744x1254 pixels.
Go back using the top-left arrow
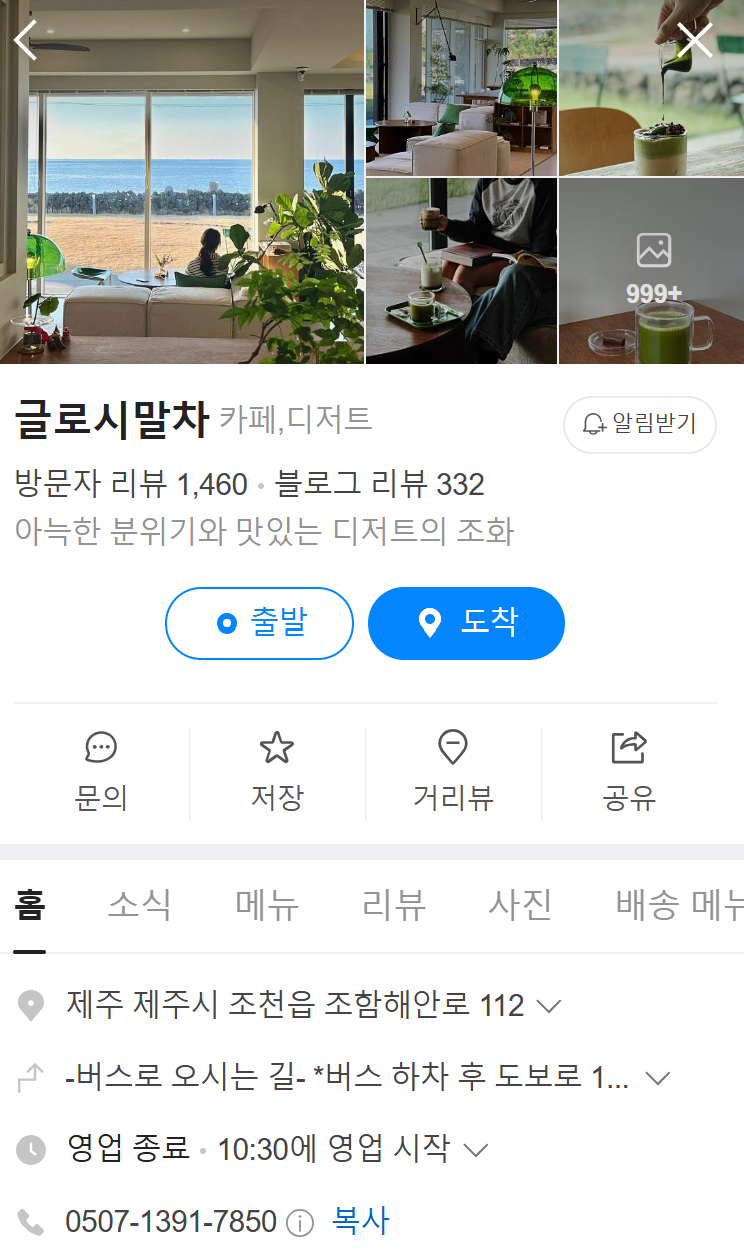[x=26, y=40]
